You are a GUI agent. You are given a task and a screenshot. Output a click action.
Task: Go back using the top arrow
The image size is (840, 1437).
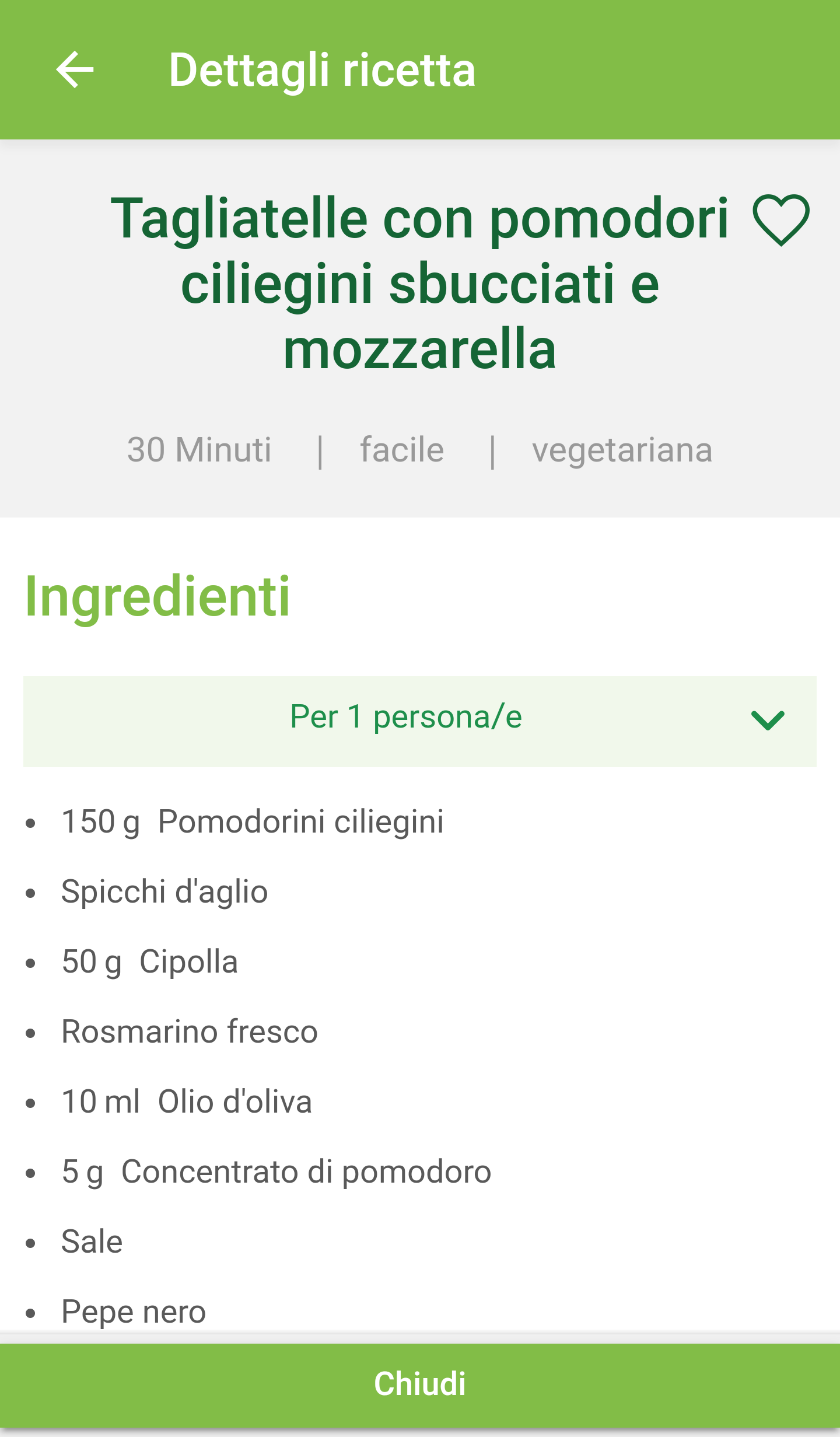coord(75,69)
